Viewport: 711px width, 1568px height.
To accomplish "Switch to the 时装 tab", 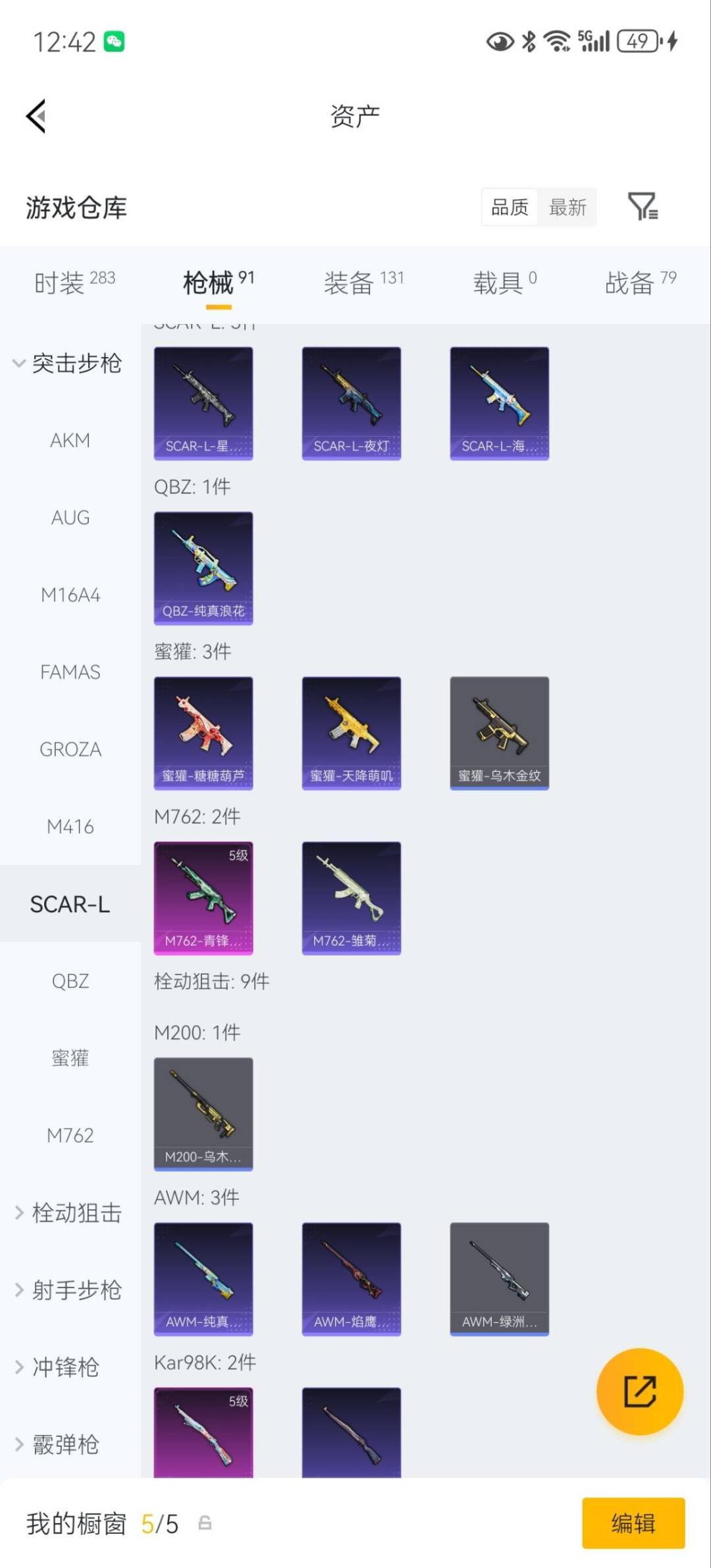I will click(x=63, y=279).
